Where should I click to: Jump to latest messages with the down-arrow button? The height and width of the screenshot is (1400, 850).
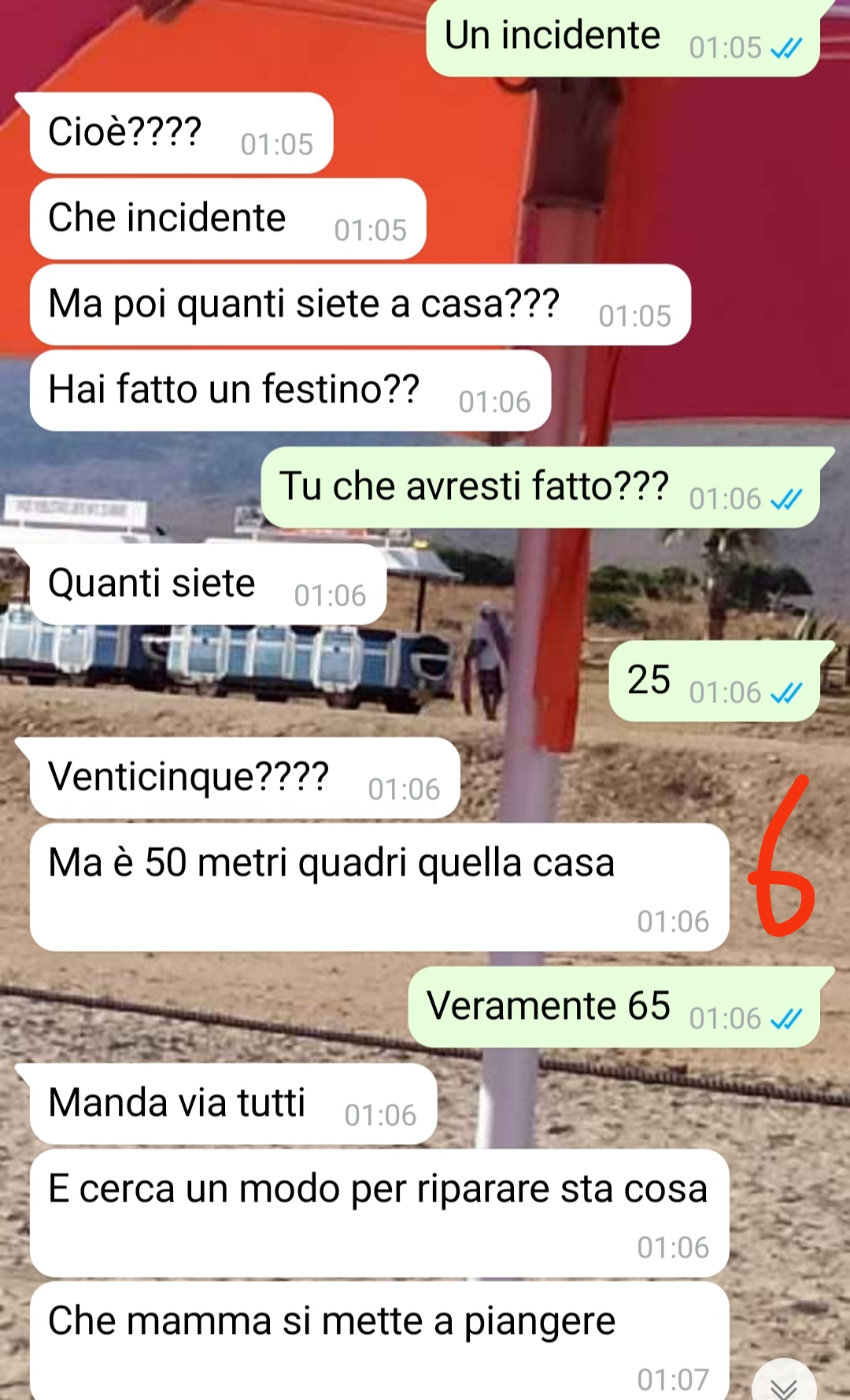tap(783, 1383)
